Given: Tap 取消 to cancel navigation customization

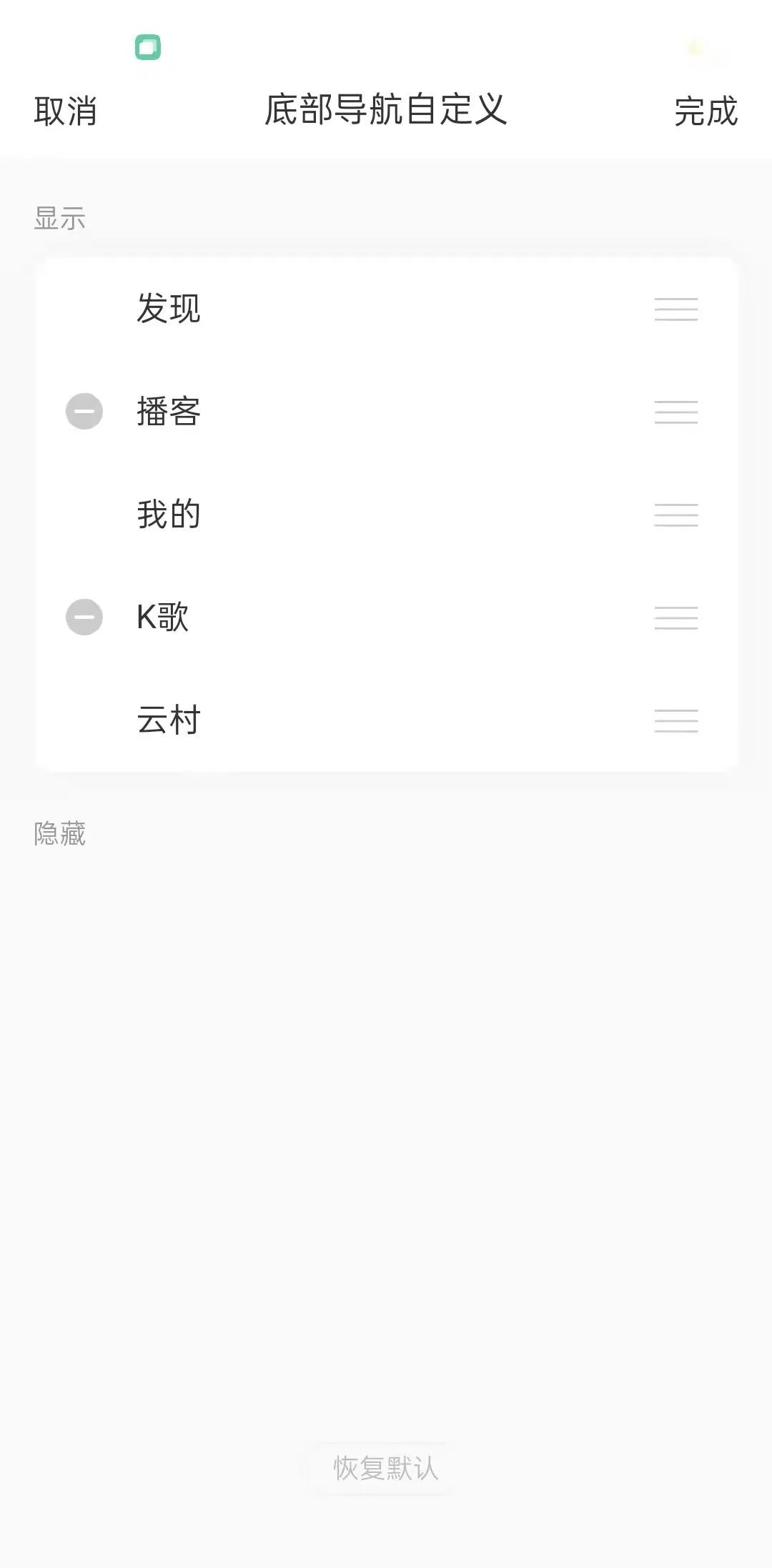Looking at the screenshot, I should click(x=65, y=111).
